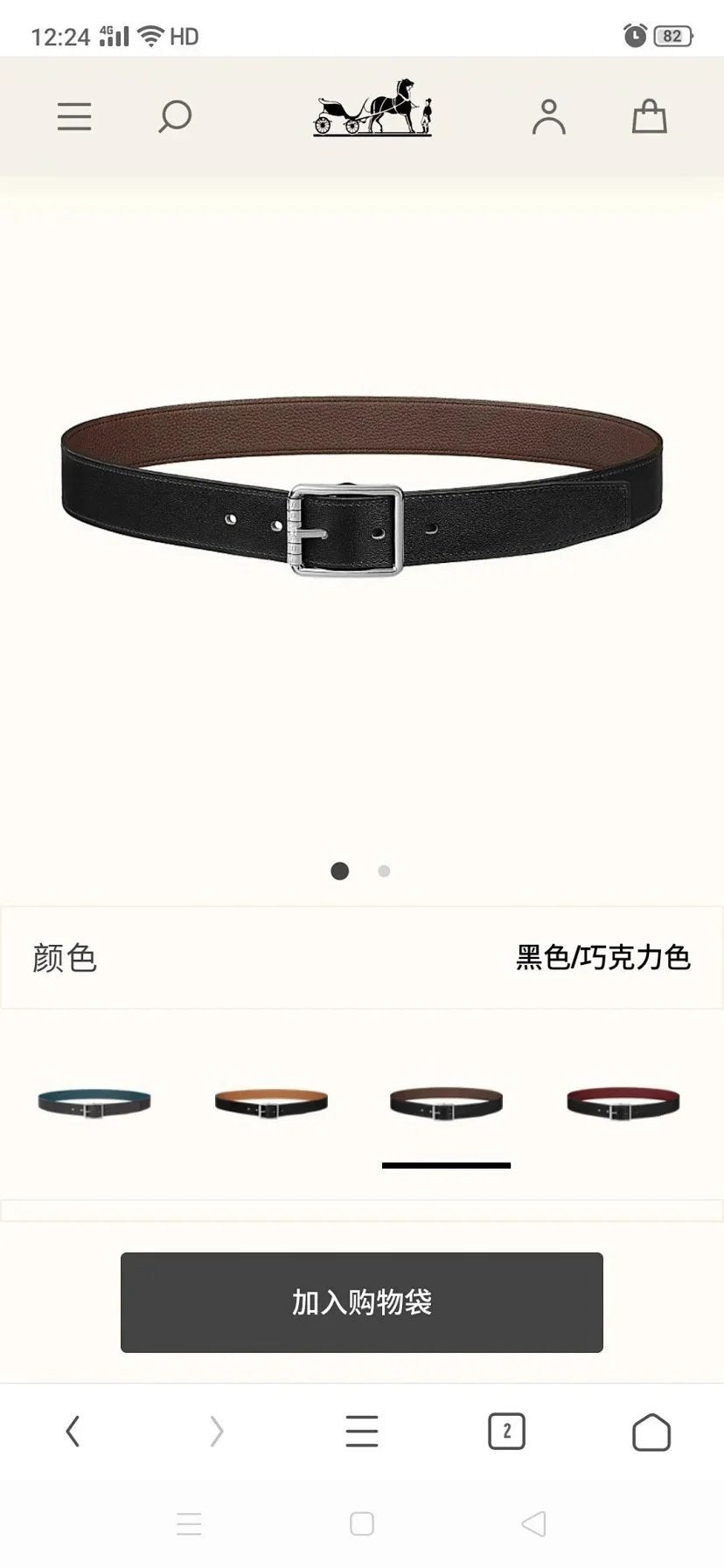
Task: Select the black and chocolate belt color
Action: (446, 1102)
